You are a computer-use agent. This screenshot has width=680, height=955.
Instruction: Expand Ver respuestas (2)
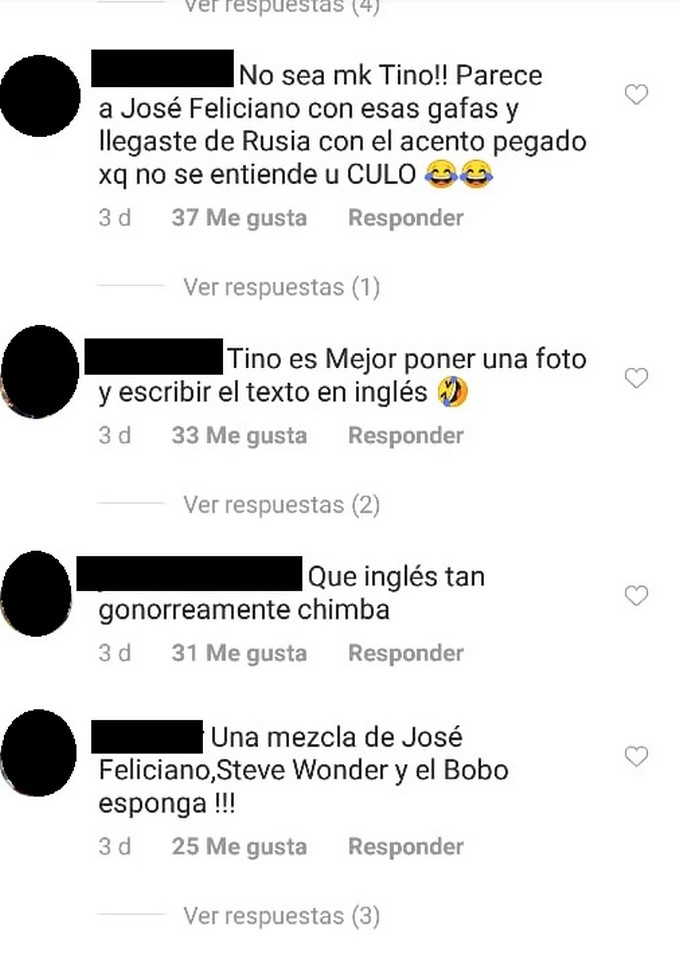[281, 506]
